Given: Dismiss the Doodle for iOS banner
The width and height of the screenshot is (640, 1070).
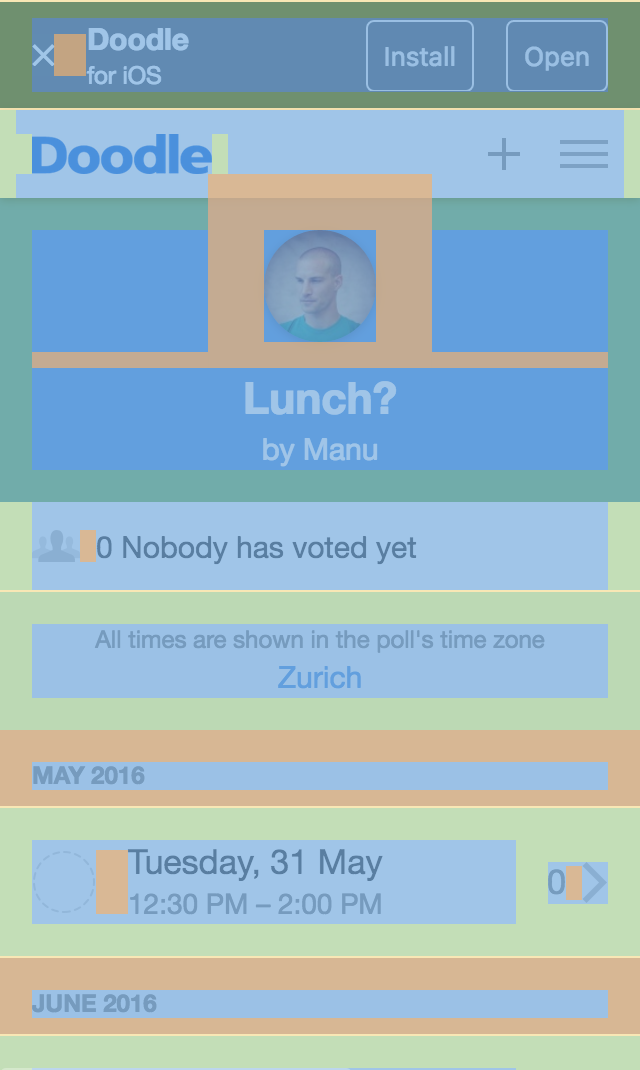Looking at the screenshot, I should [x=43, y=55].
